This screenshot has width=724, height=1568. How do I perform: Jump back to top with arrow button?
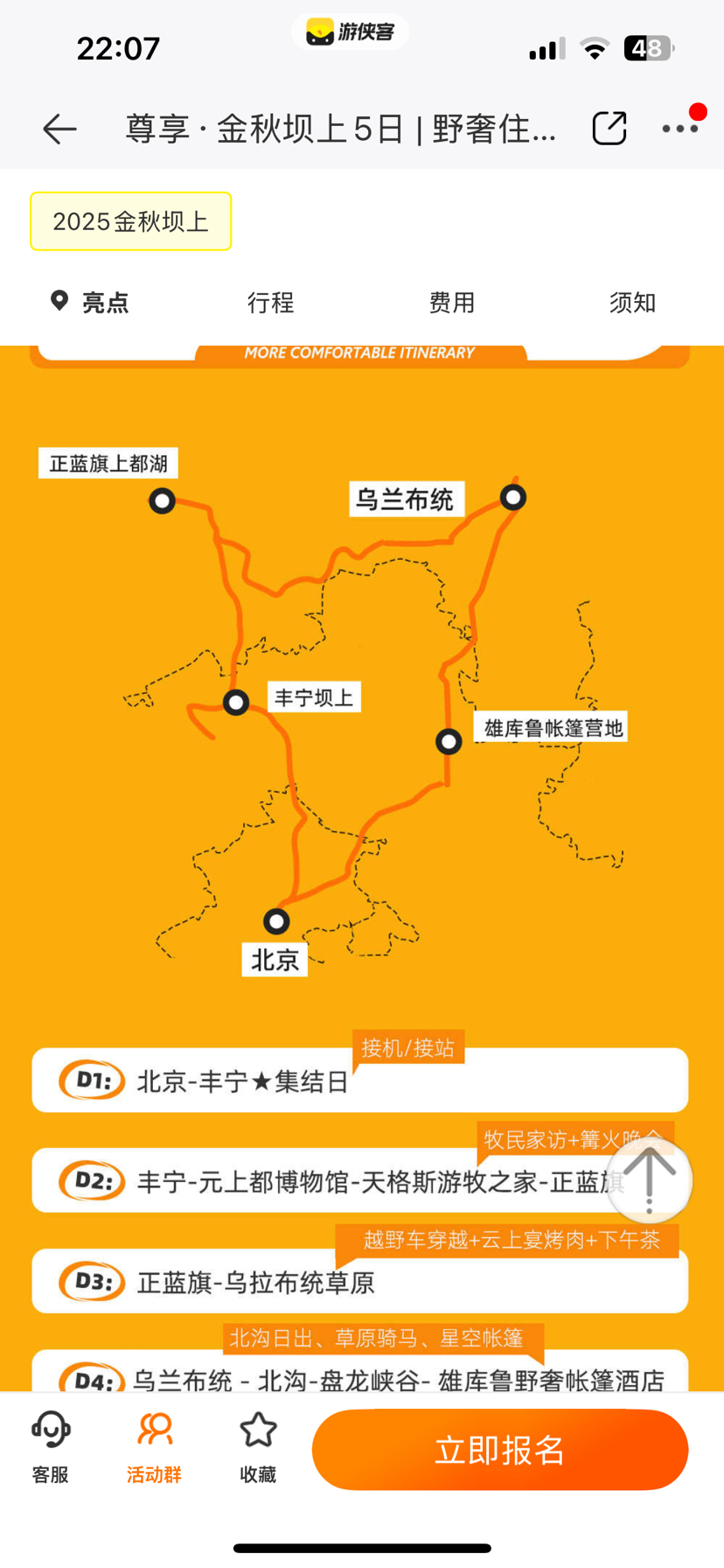click(x=649, y=1180)
